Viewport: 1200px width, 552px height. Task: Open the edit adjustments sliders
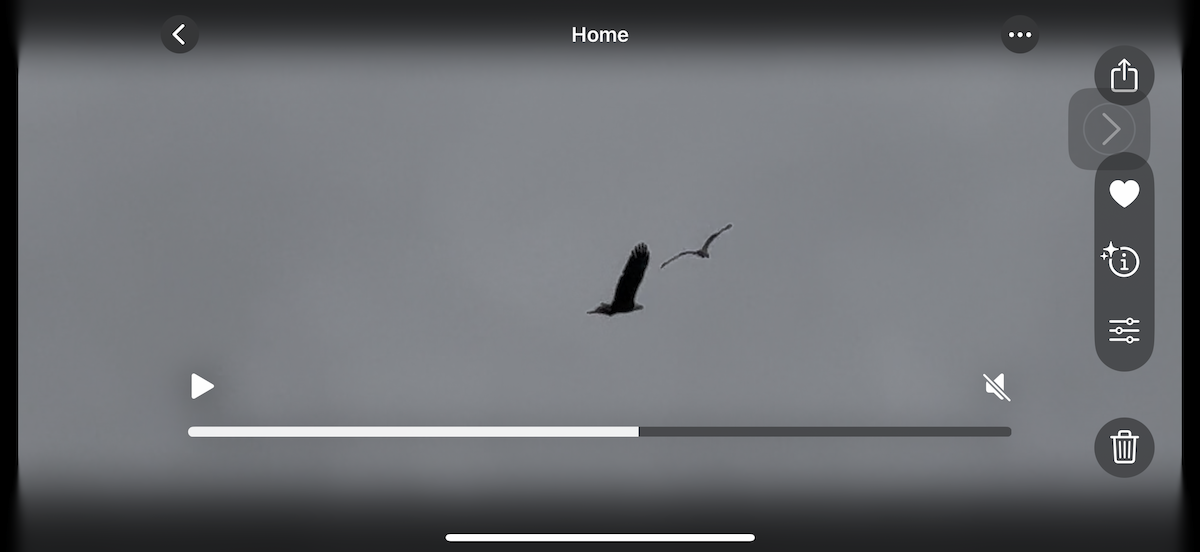(1124, 330)
